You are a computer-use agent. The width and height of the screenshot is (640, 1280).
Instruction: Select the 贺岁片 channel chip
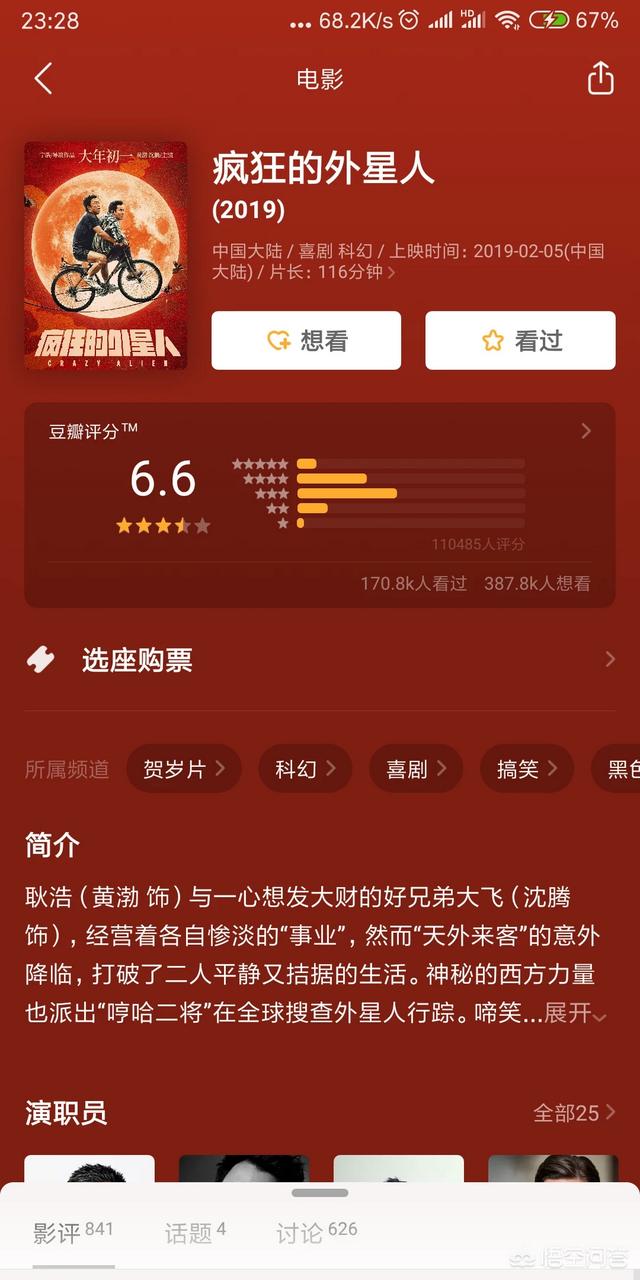[x=184, y=769]
